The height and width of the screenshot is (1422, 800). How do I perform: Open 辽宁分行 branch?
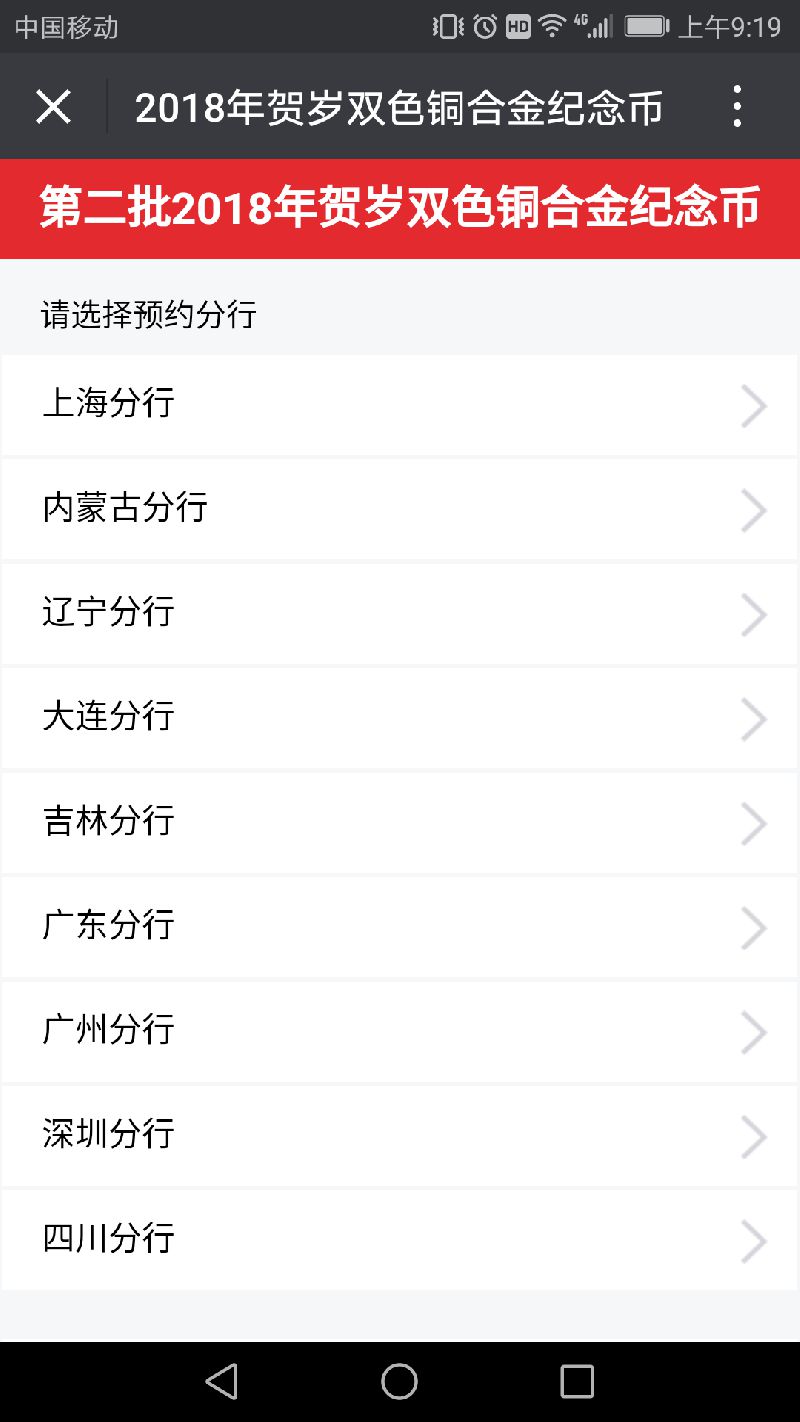pos(400,613)
